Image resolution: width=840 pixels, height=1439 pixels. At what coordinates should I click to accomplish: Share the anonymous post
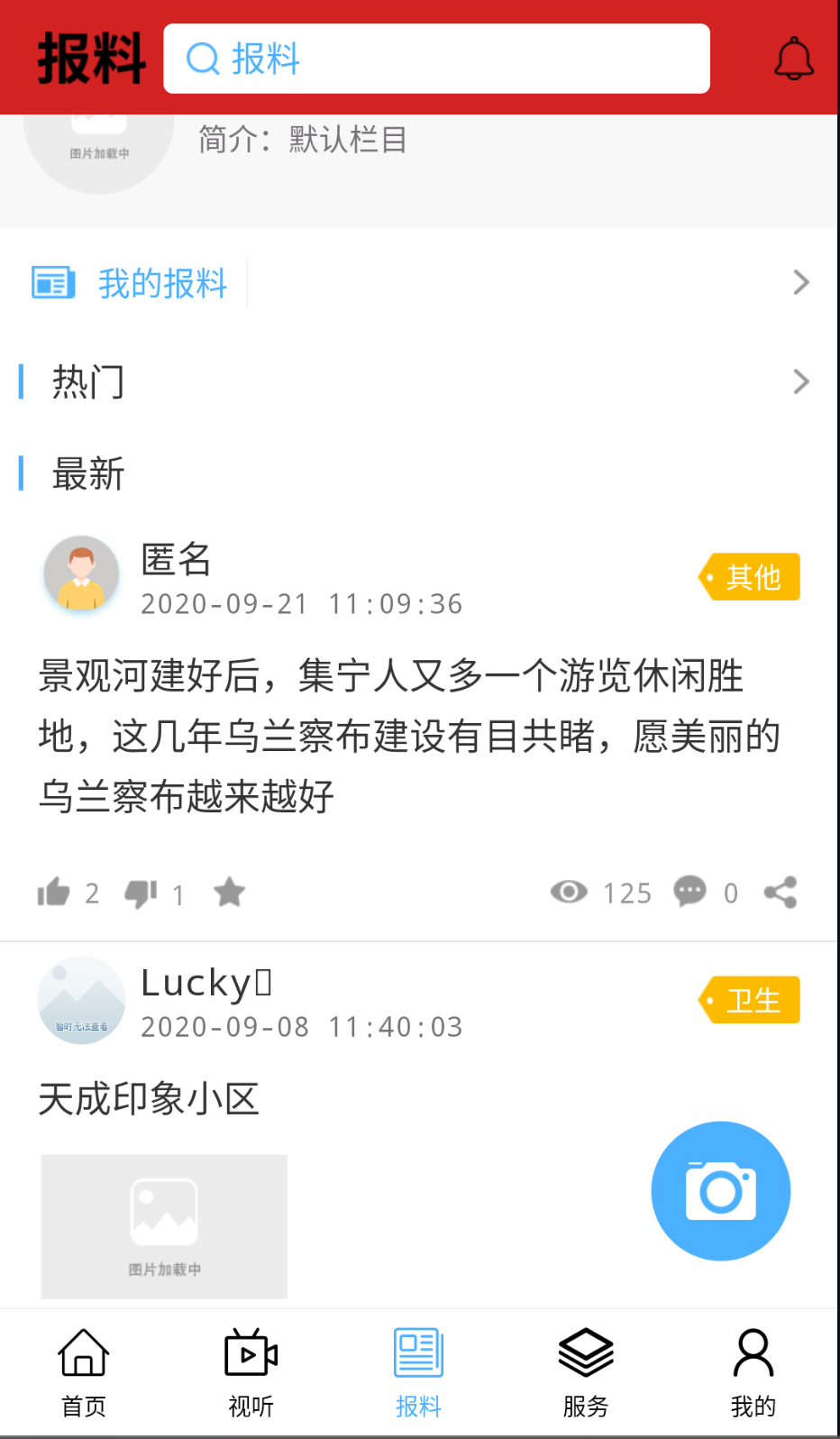click(779, 892)
